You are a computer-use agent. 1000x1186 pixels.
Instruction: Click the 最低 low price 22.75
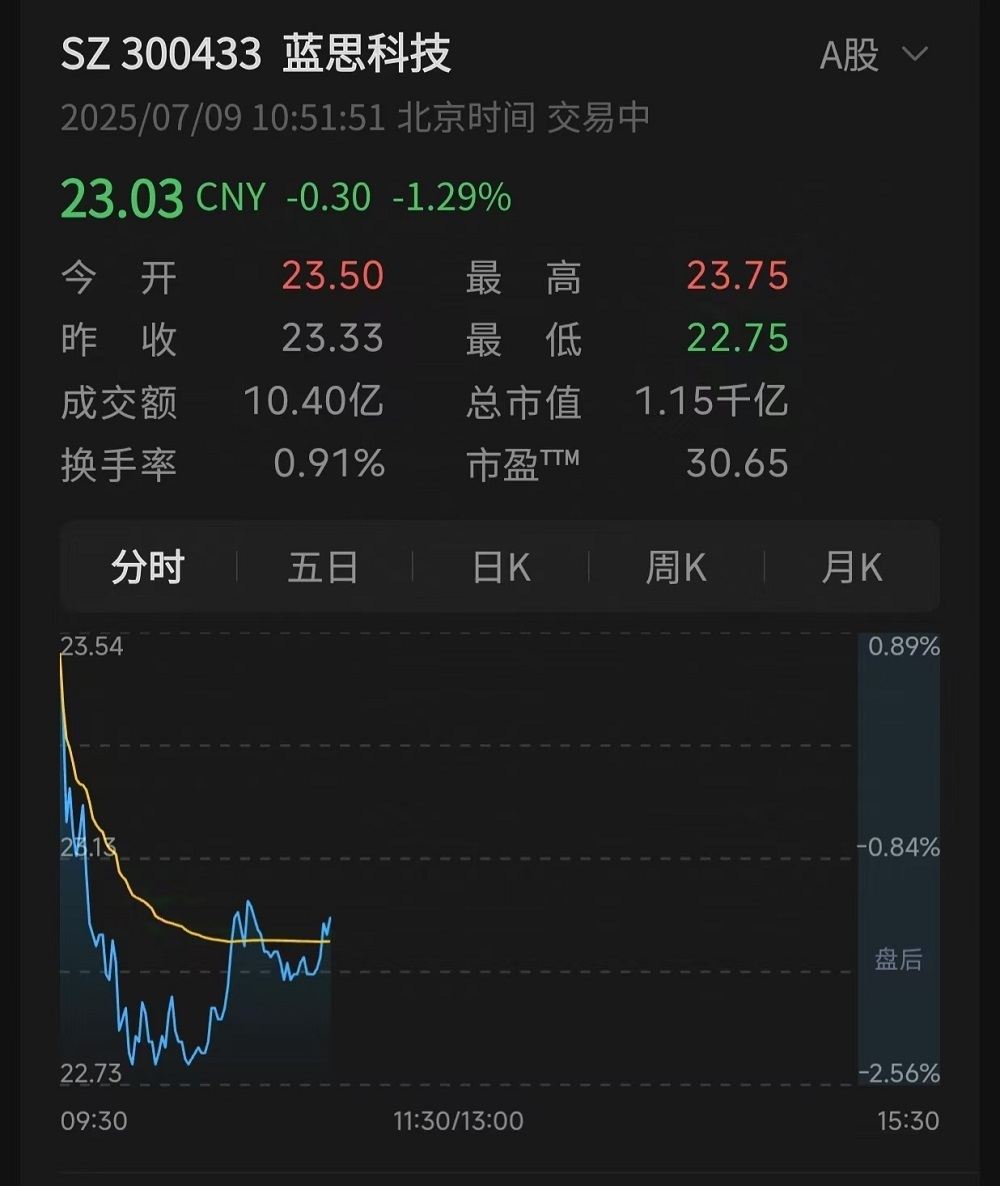coord(738,339)
